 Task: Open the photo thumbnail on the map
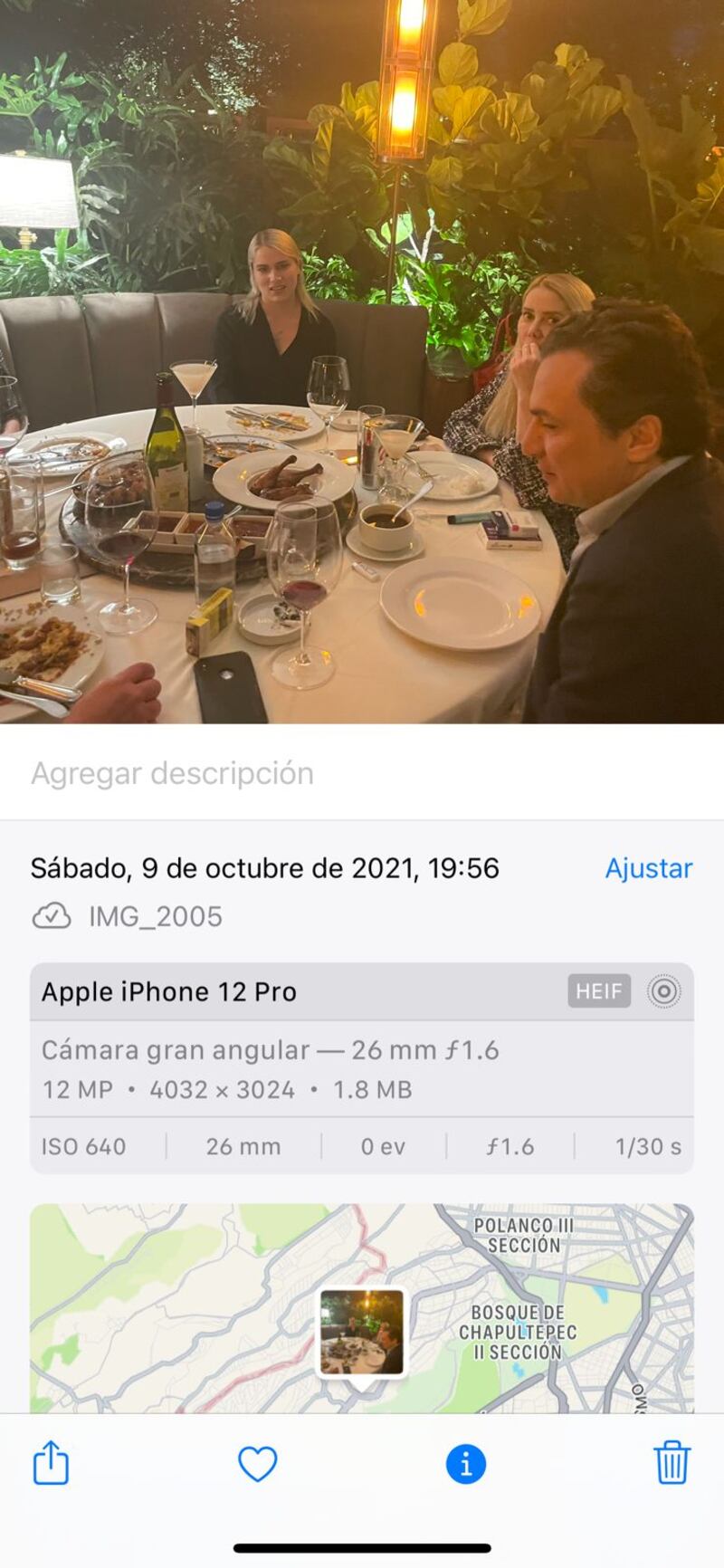(x=362, y=1332)
